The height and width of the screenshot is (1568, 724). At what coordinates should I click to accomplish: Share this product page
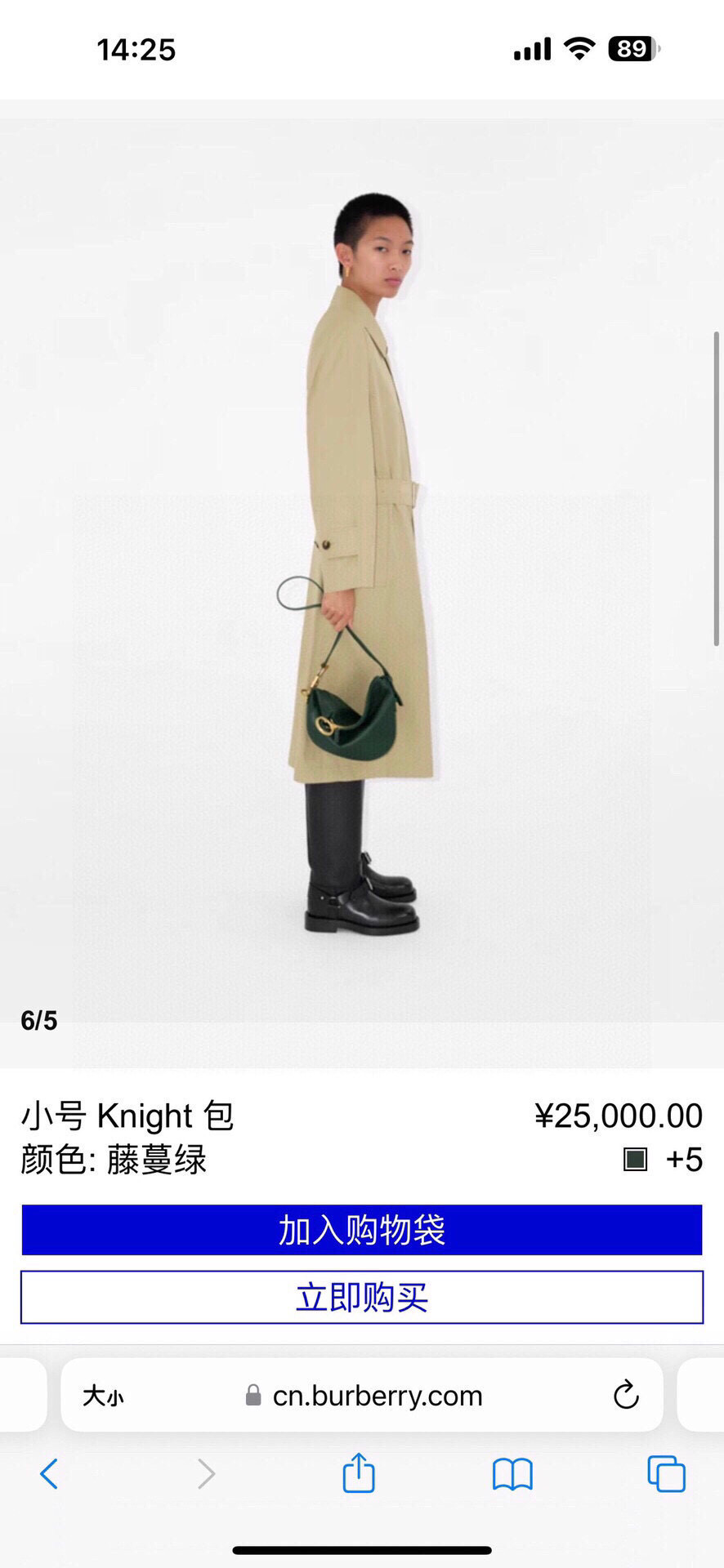pyautogui.click(x=359, y=1474)
